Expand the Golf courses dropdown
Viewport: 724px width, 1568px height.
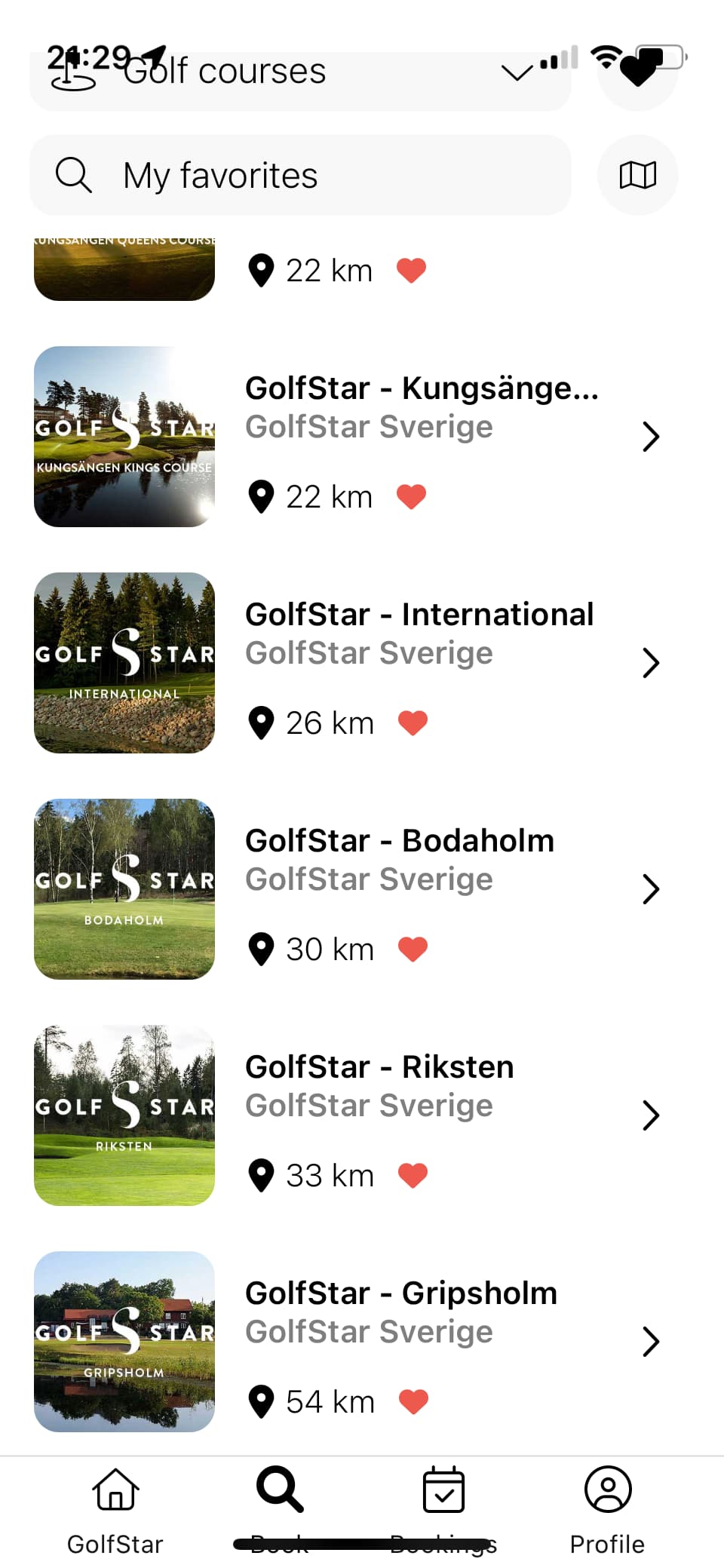coord(300,72)
